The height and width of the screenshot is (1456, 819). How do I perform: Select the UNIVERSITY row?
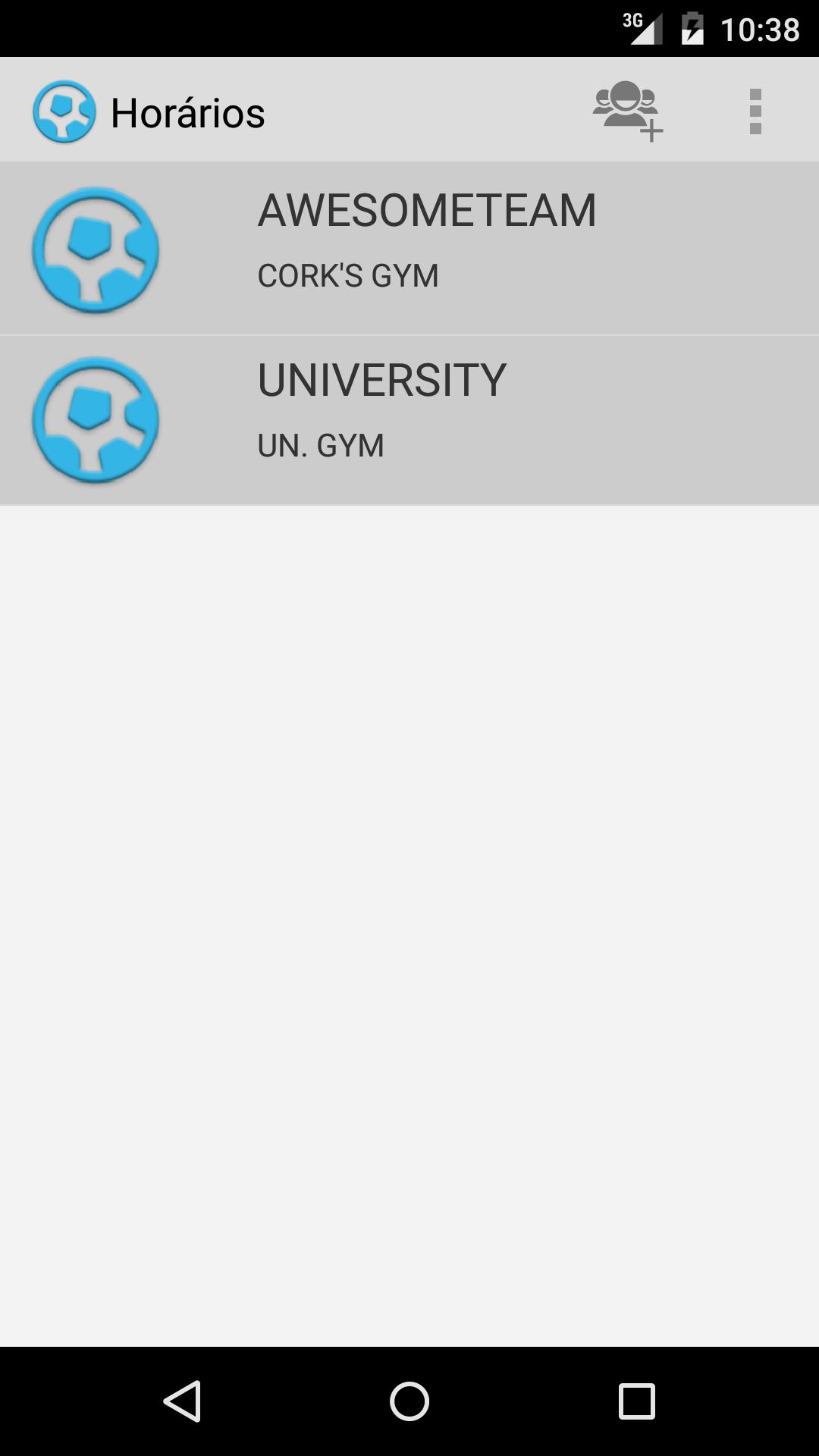pos(409,420)
